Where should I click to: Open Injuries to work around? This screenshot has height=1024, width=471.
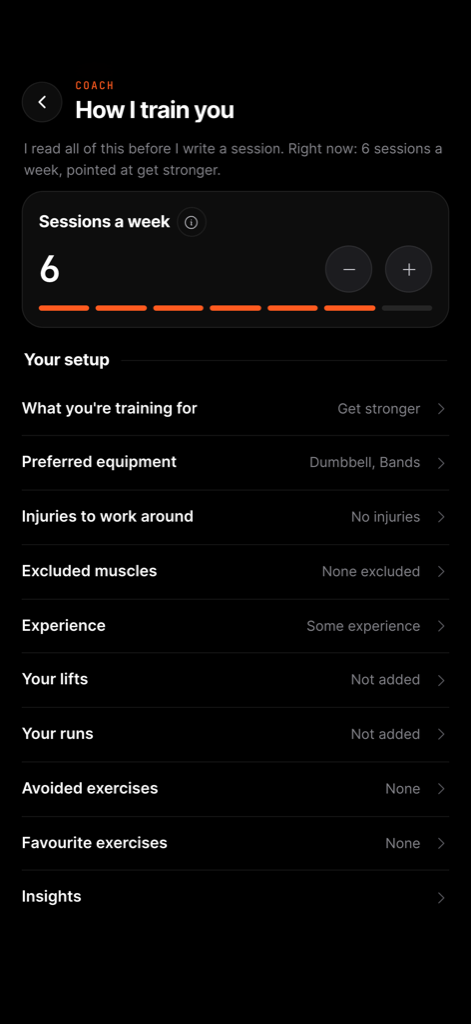point(235,517)
